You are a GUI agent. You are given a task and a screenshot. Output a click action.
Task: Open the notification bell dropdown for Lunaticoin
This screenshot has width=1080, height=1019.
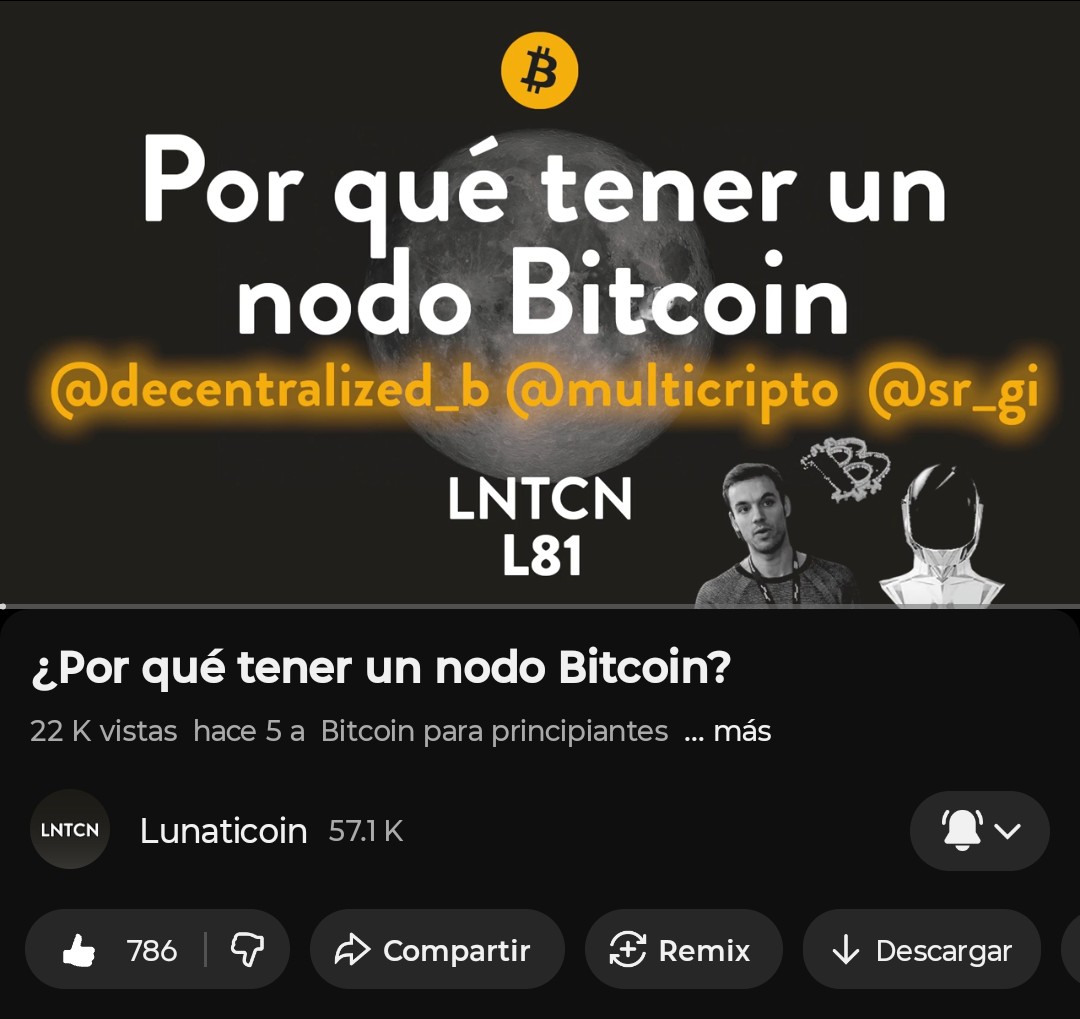click(979, 831)
